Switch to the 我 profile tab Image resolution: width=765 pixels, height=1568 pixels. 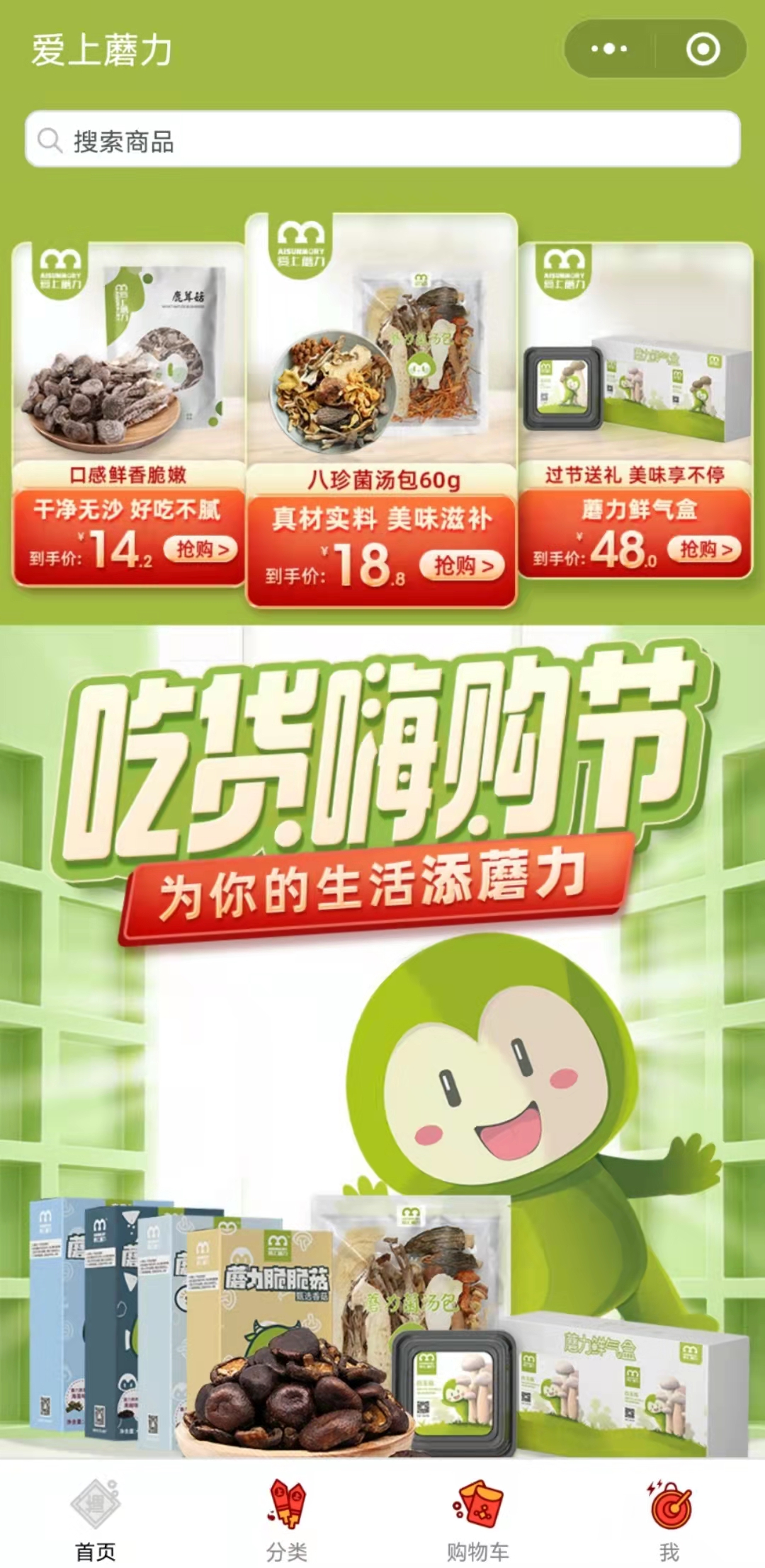pyautogui.click(x=669, y=1518)
